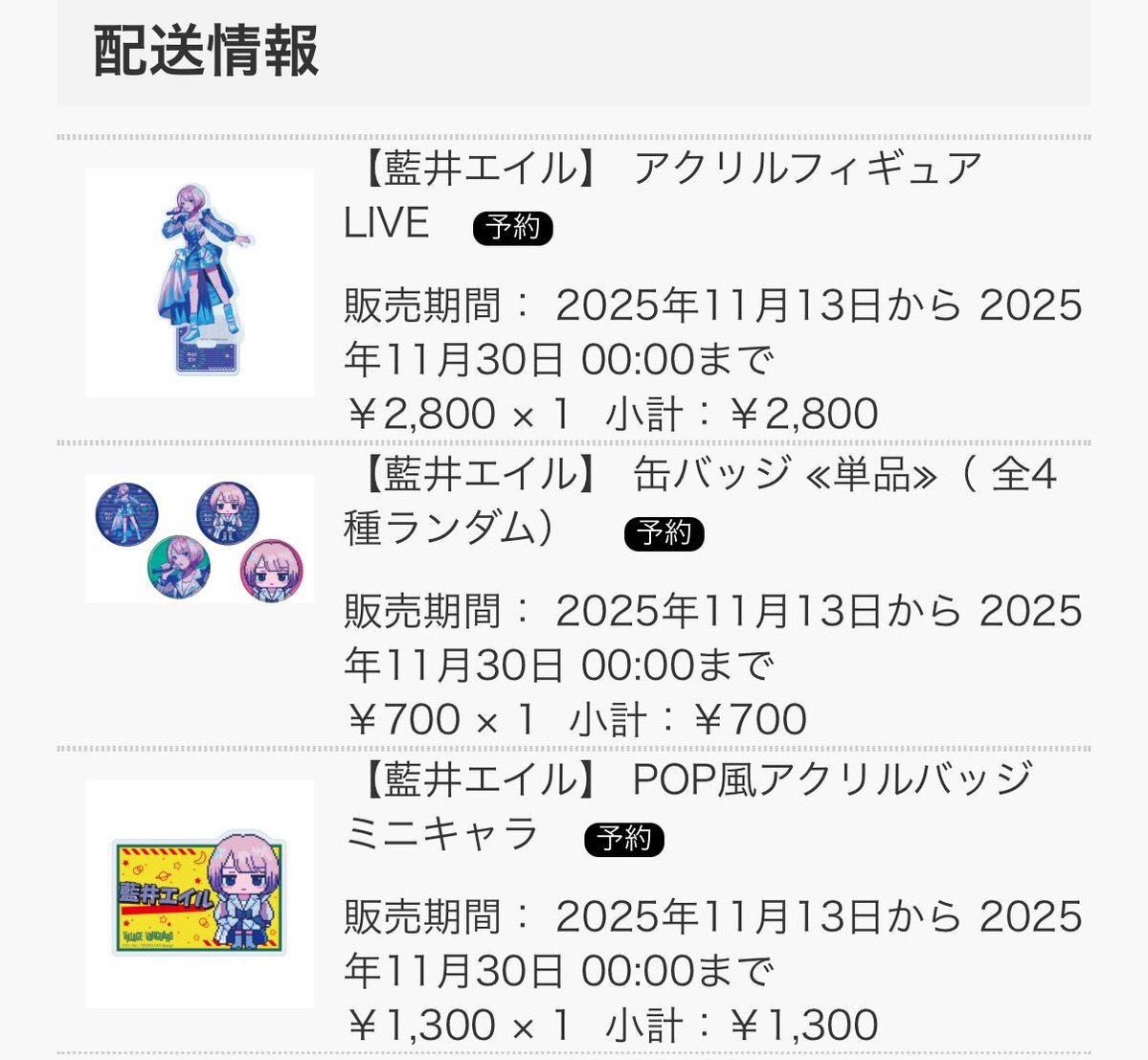
Task: Select the POP風アクリルバッジ ミニキャラ image
Action: pyautogui.click(x=199, y=893)
